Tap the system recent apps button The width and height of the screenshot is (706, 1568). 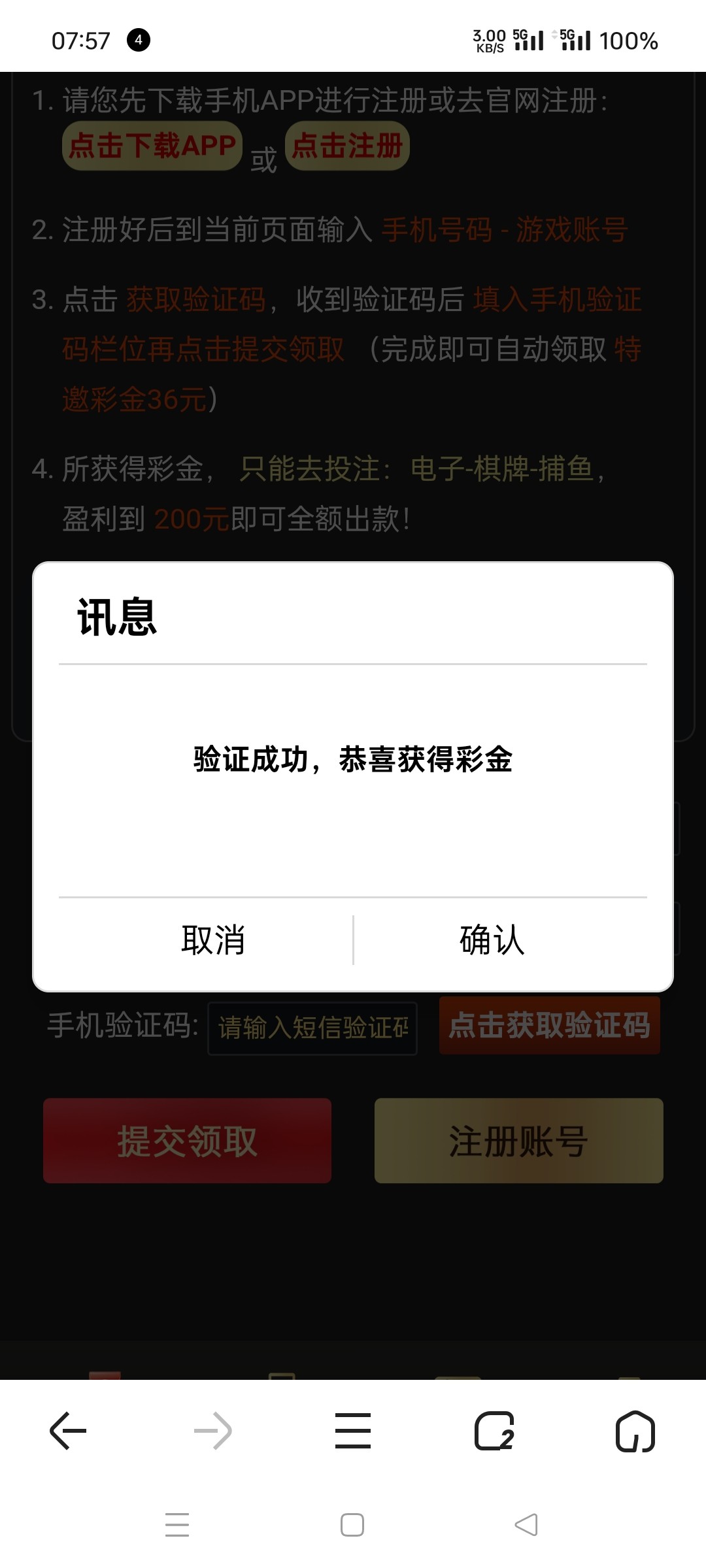tap(177, 1525)
